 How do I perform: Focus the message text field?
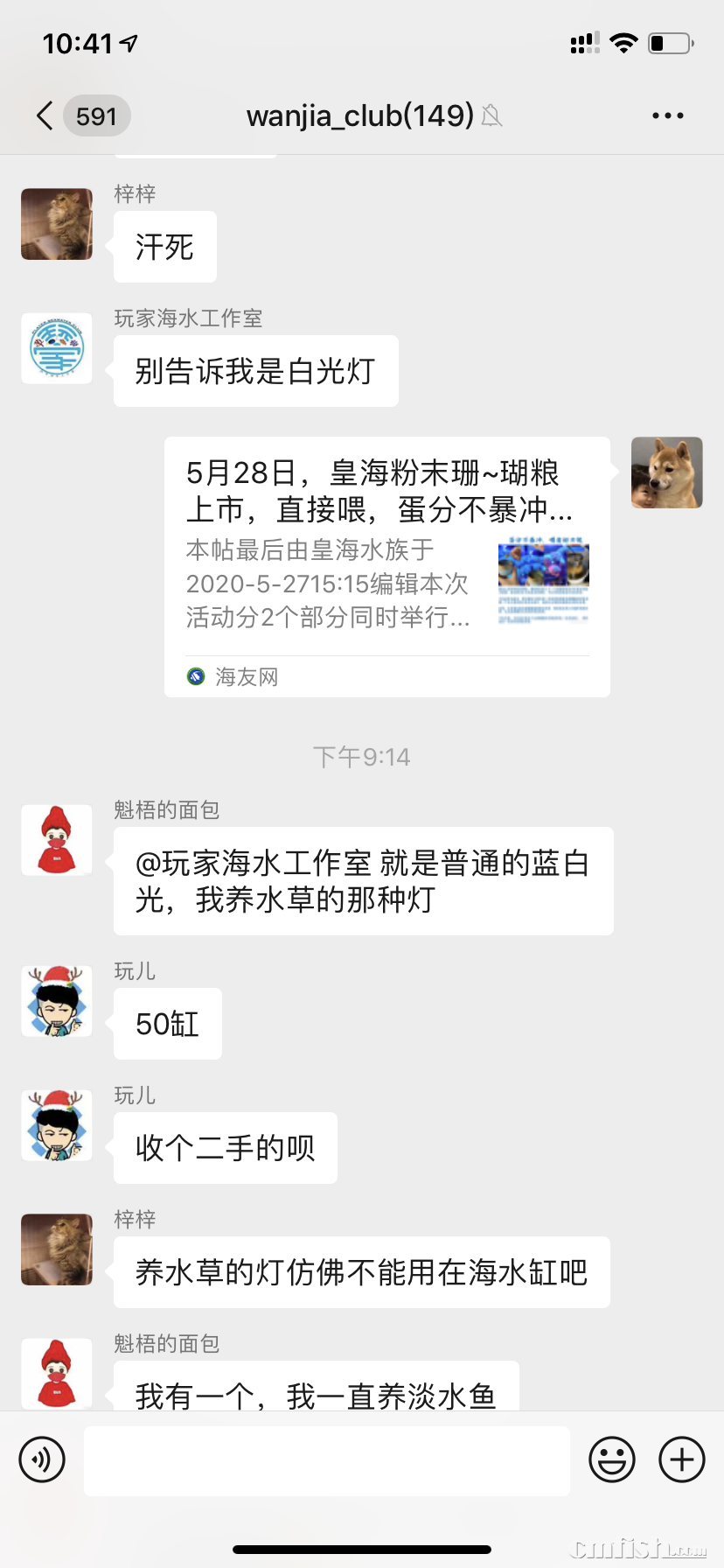point(326,1460)
